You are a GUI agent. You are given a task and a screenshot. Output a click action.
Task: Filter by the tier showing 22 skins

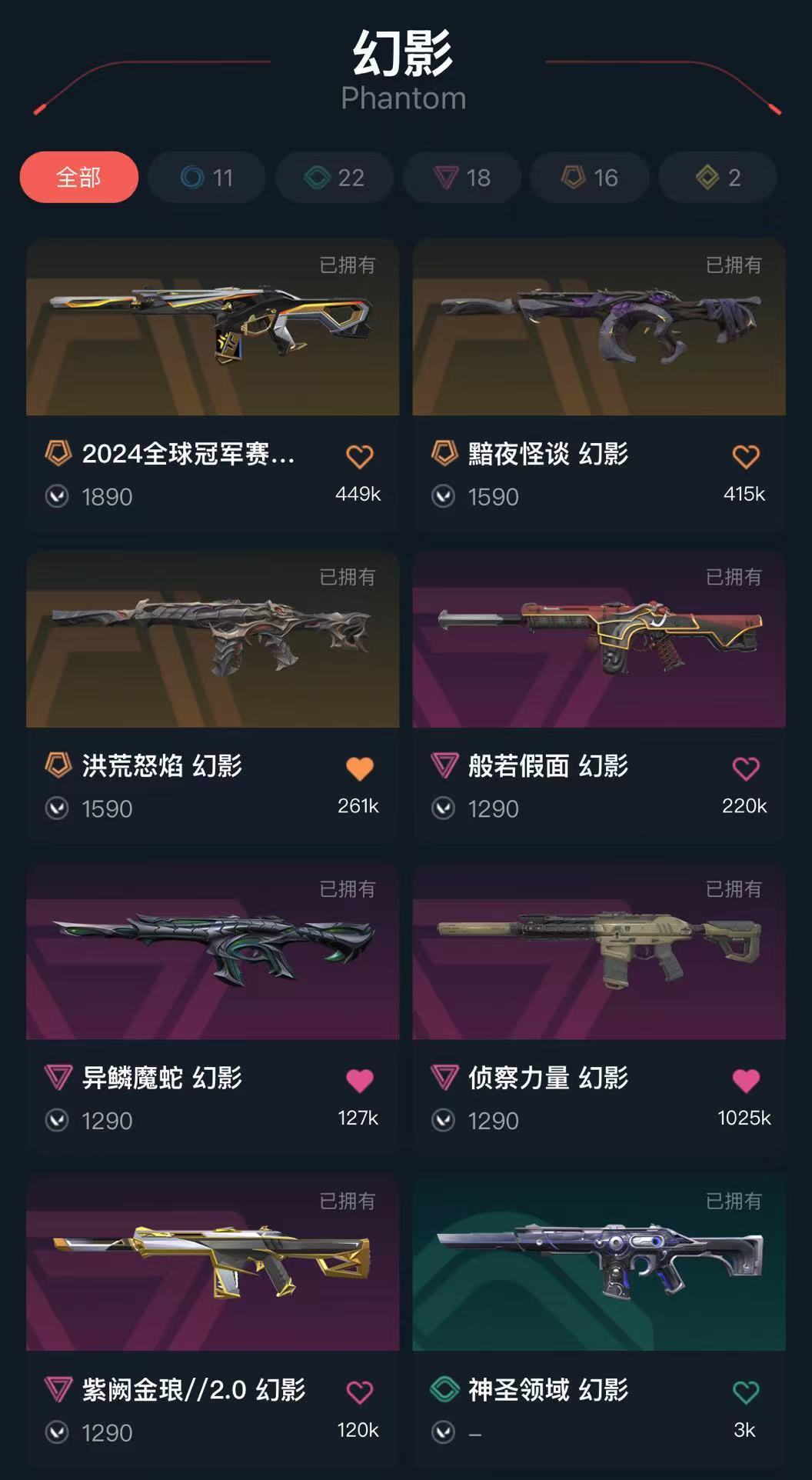[x=334, y=178]
